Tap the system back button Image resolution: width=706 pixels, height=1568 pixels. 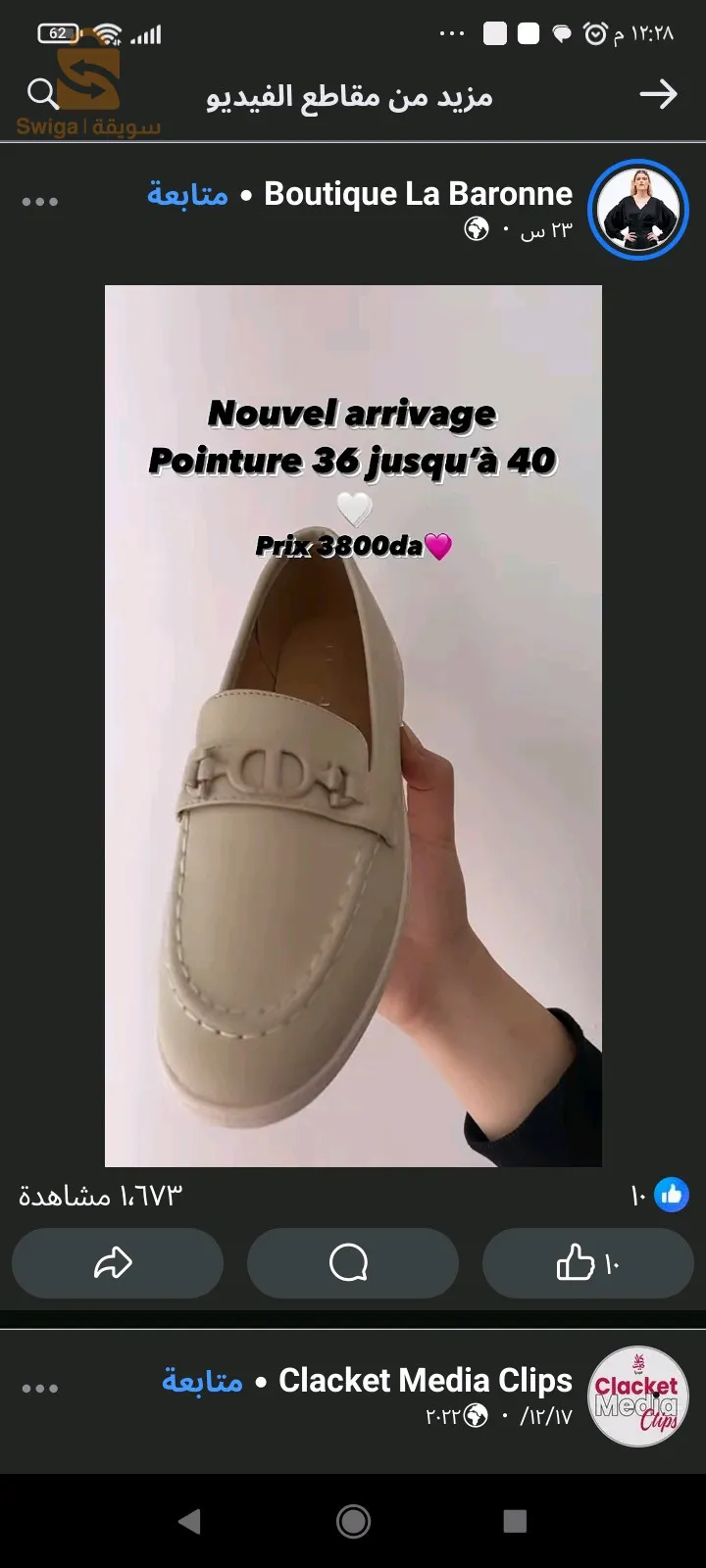pyautogui.click(x=189, y=1521)
